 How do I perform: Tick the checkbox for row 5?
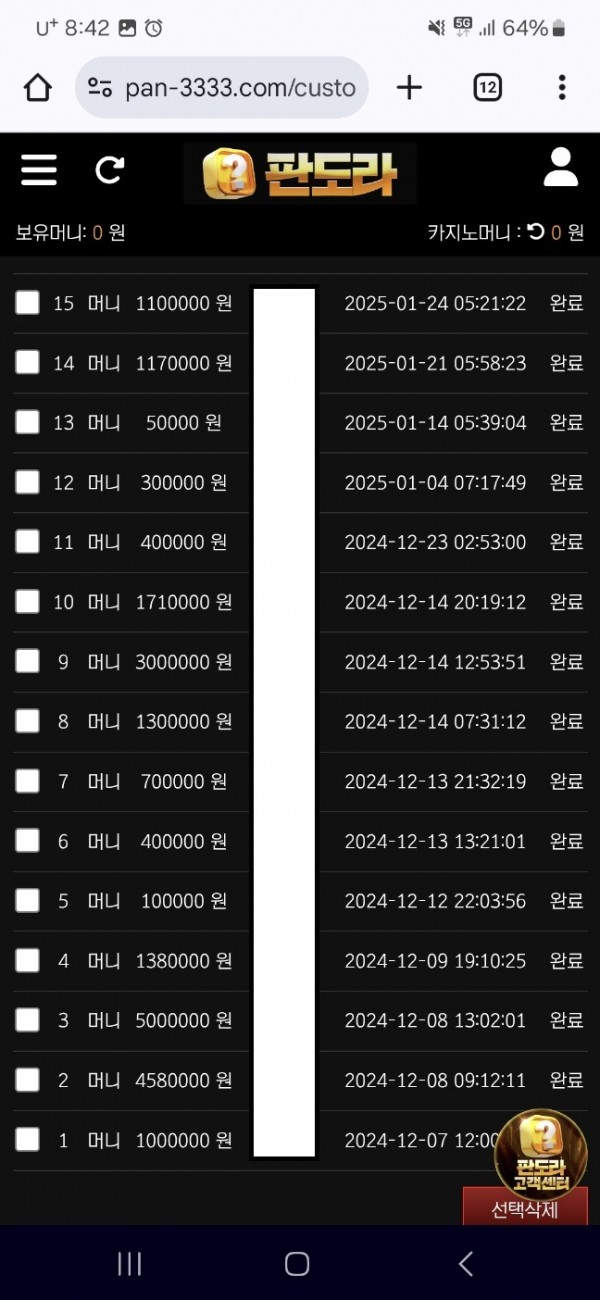[x=27, y=901]
